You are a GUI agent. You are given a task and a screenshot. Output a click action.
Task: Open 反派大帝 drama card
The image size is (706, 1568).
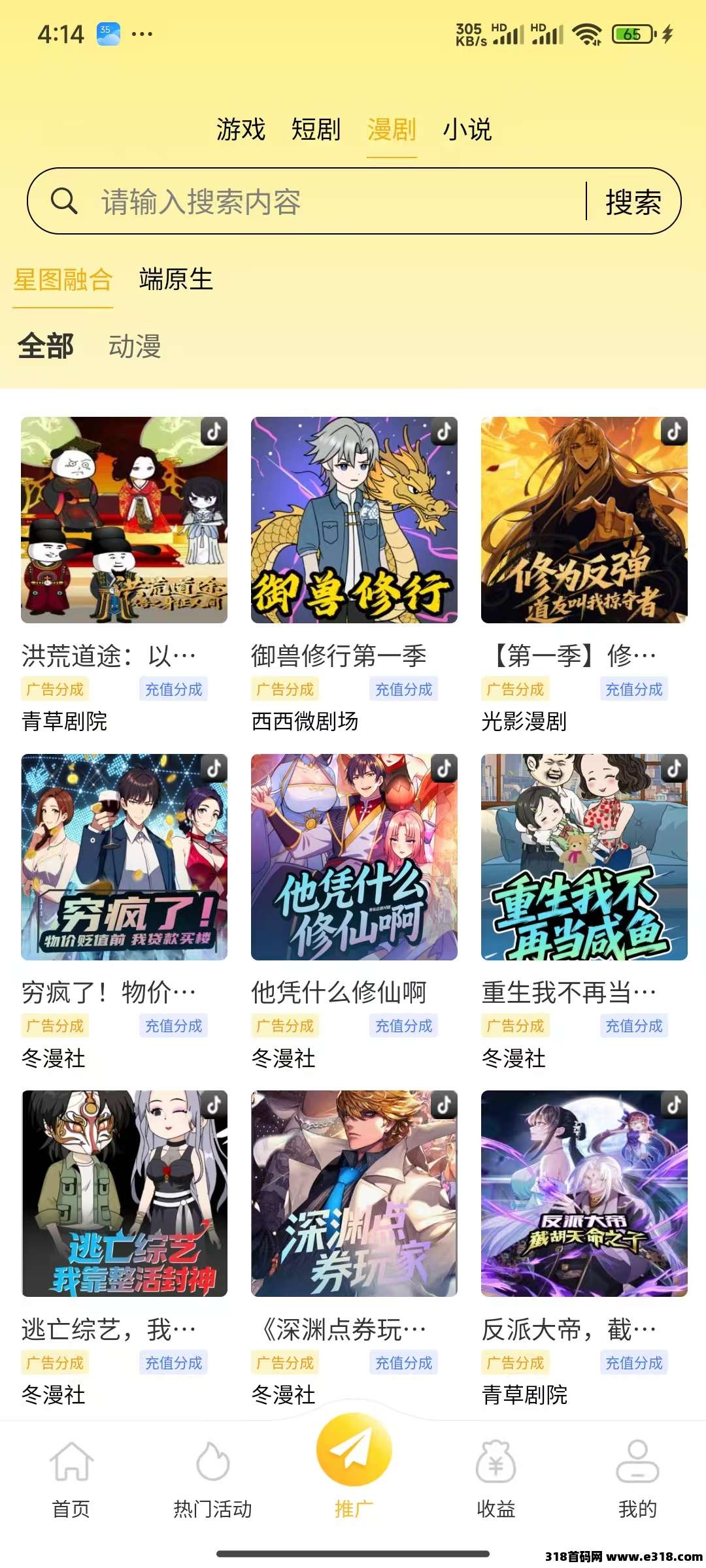tap(584, 1193)
